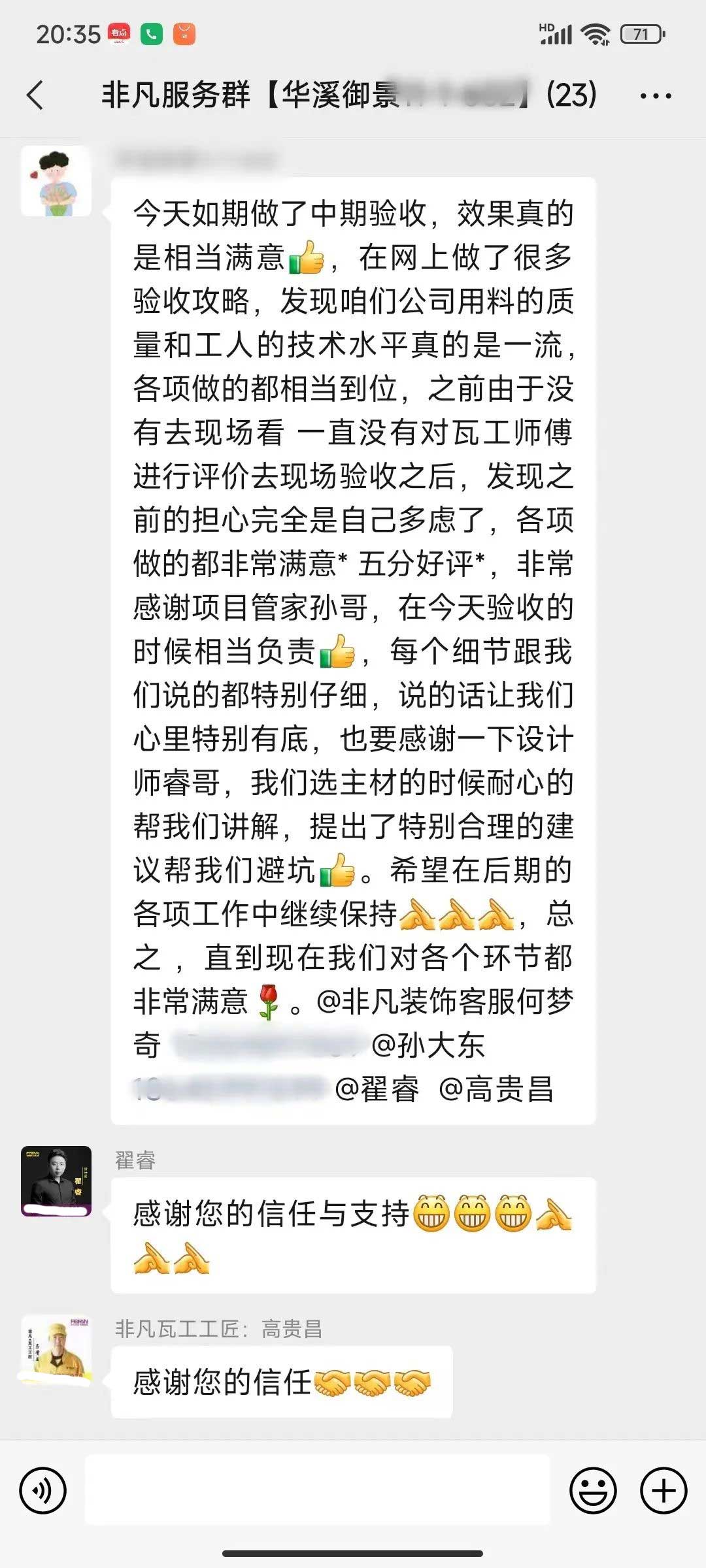Open the plus attachment menu

pos(664,1490)
